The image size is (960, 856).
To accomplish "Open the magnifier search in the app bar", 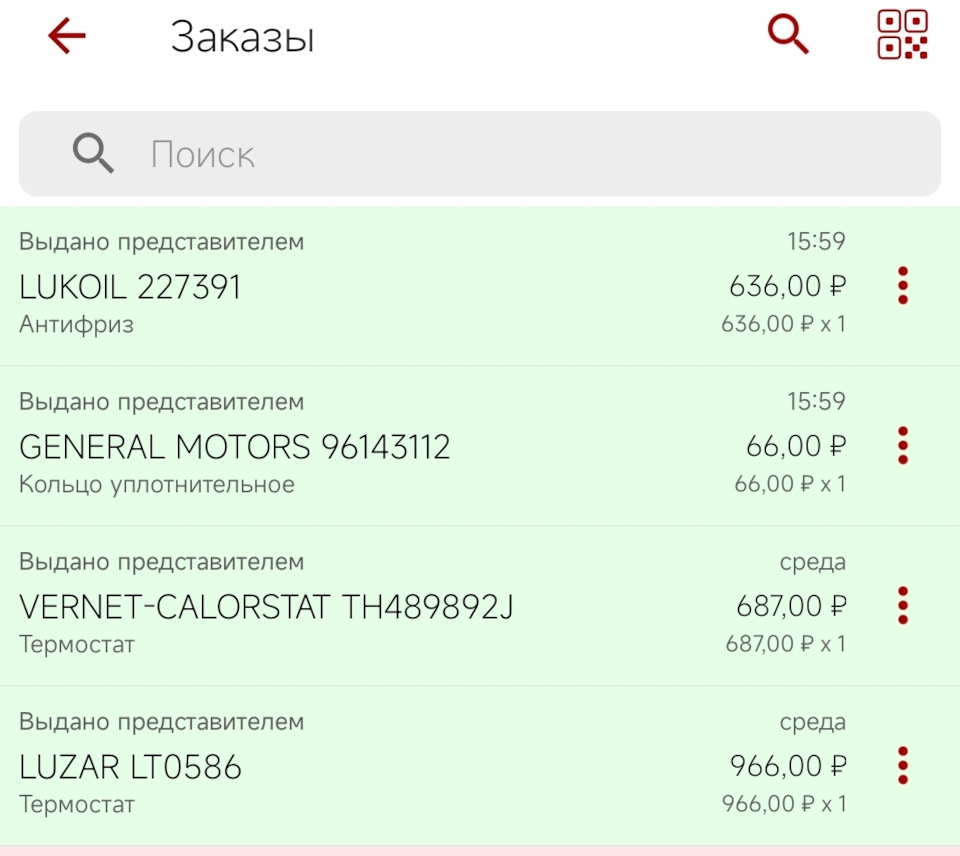I will point(788,35).
